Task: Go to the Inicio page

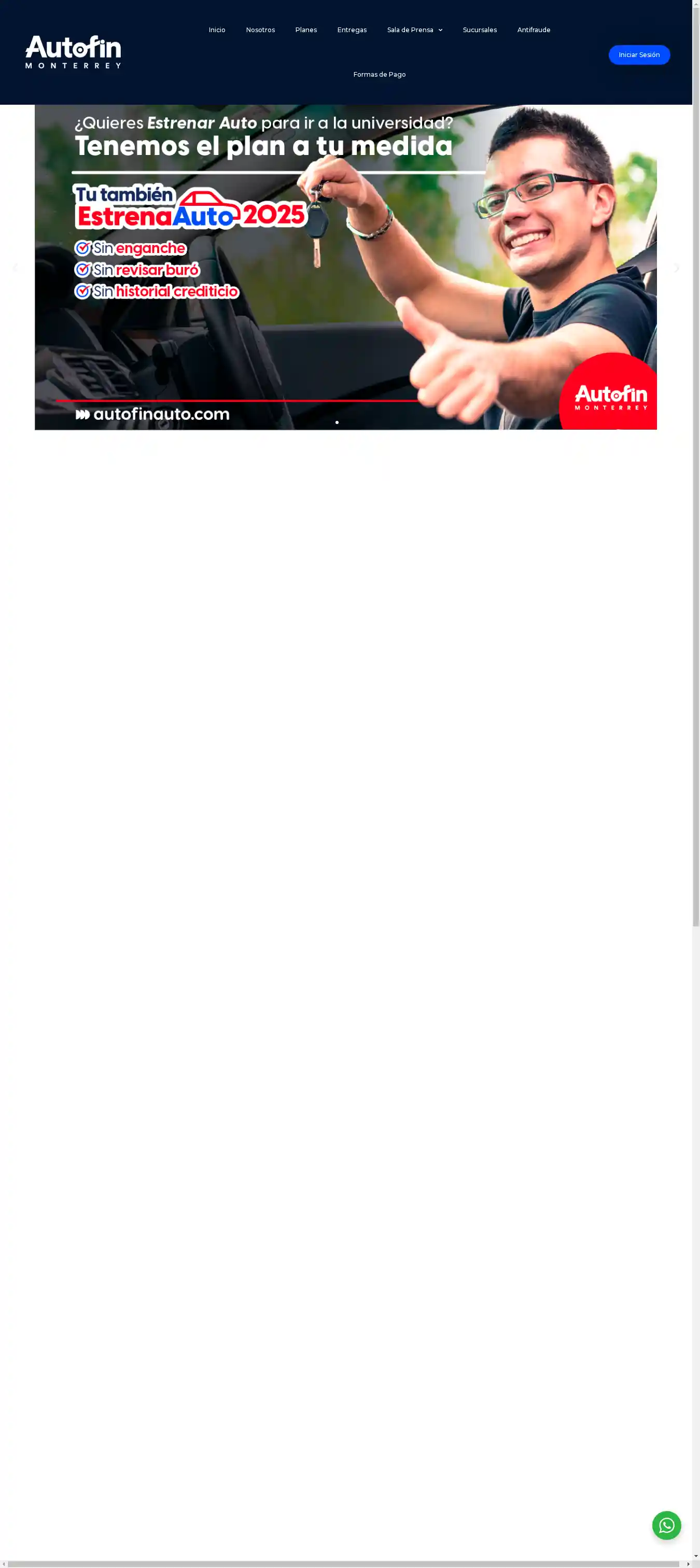Action: 217,30
